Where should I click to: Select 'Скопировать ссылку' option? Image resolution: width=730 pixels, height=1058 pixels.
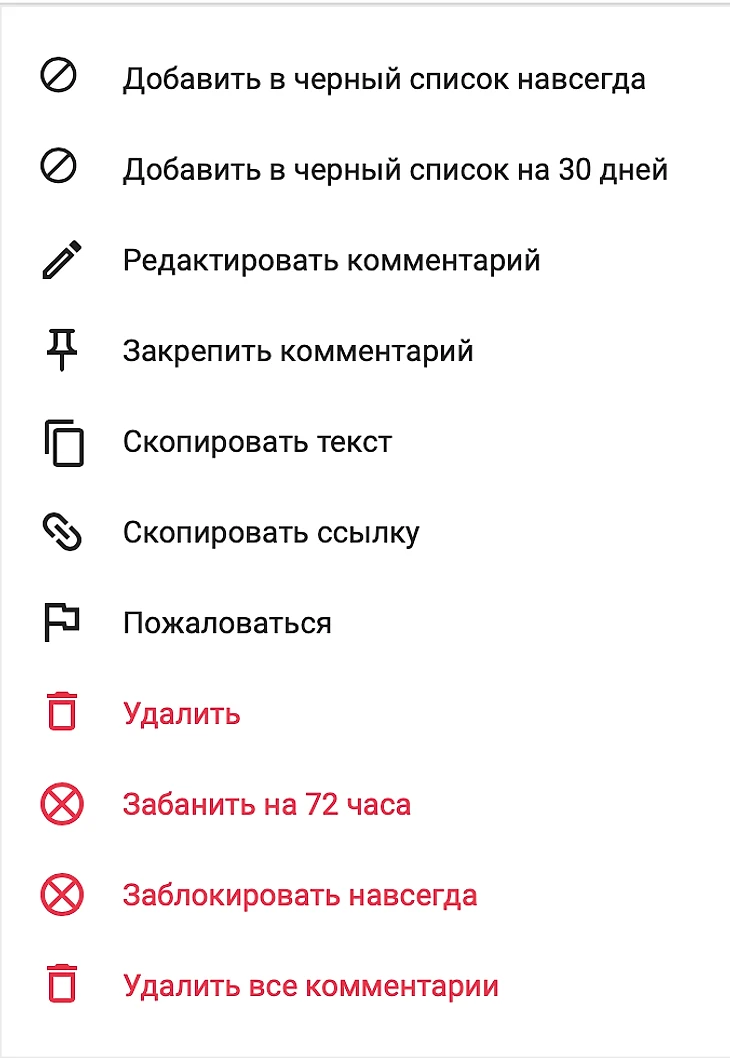pyautogui.click(x=270, y=533)
